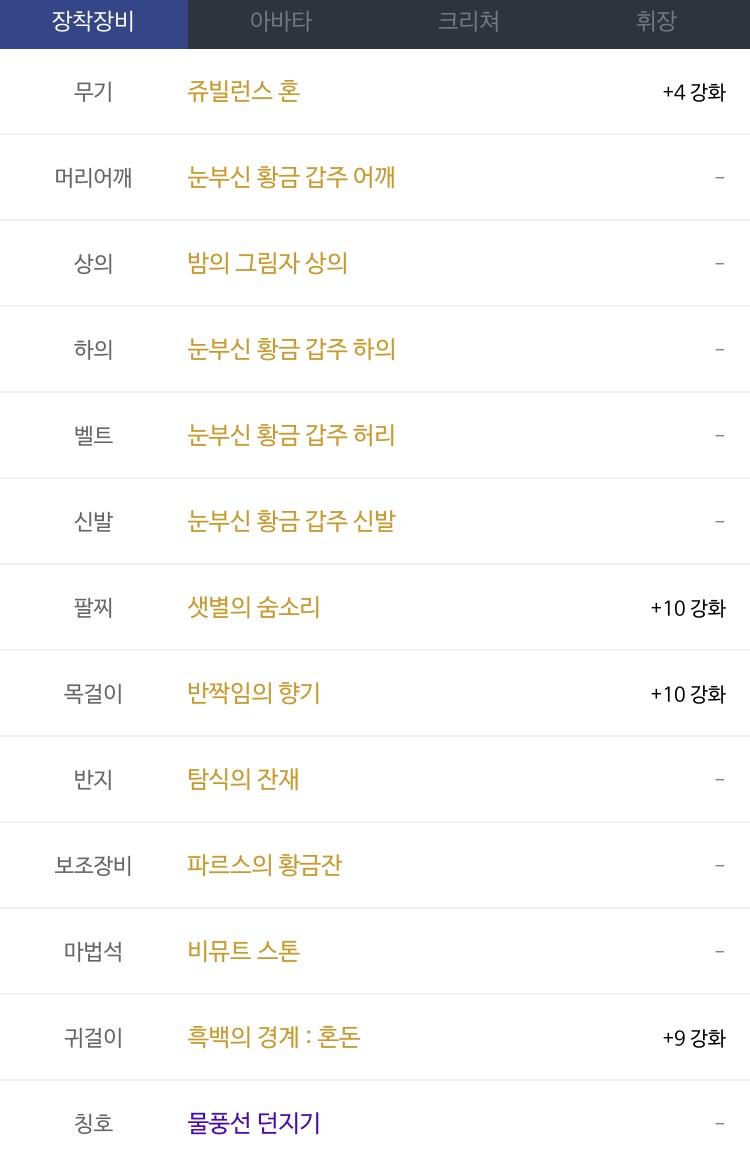The image size is (750, 1153).
Task: View bracelet 샛별의 숨소리
Action: (x=254, y=608)
